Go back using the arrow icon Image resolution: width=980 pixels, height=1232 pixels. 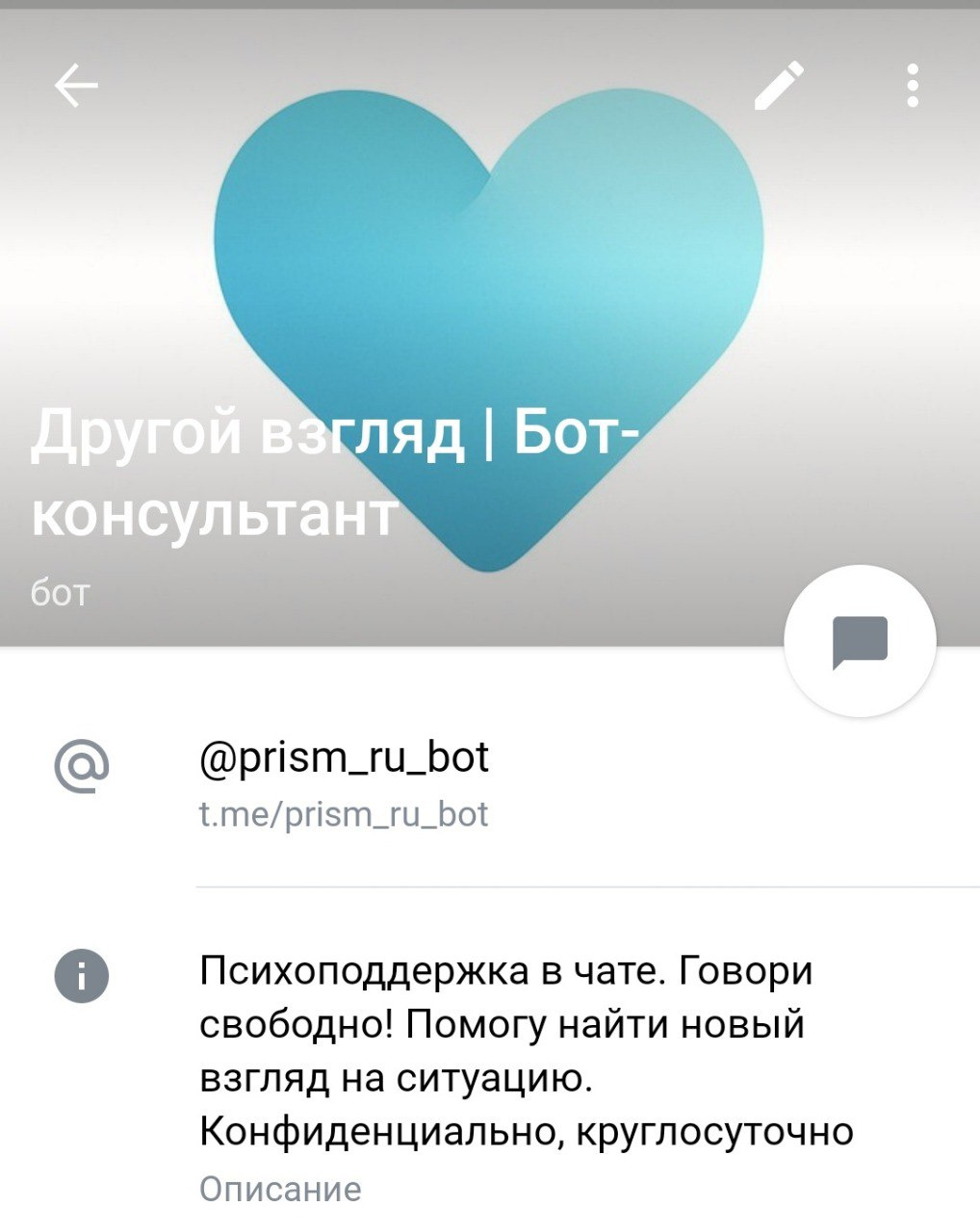(76, 87)
